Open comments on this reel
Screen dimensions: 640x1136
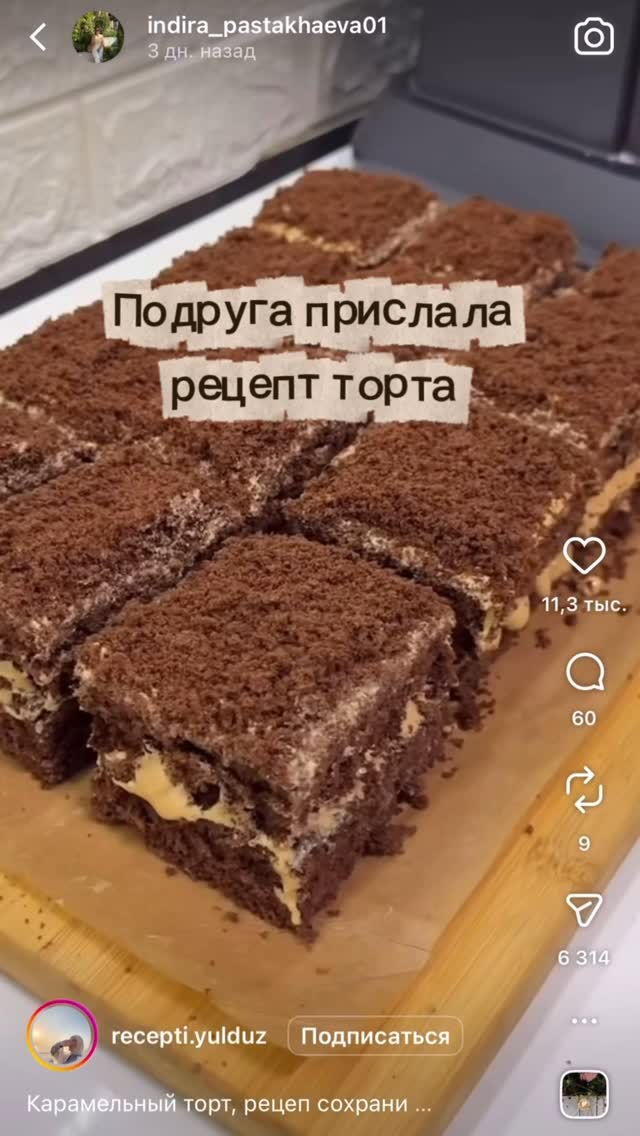coord(585,674)
